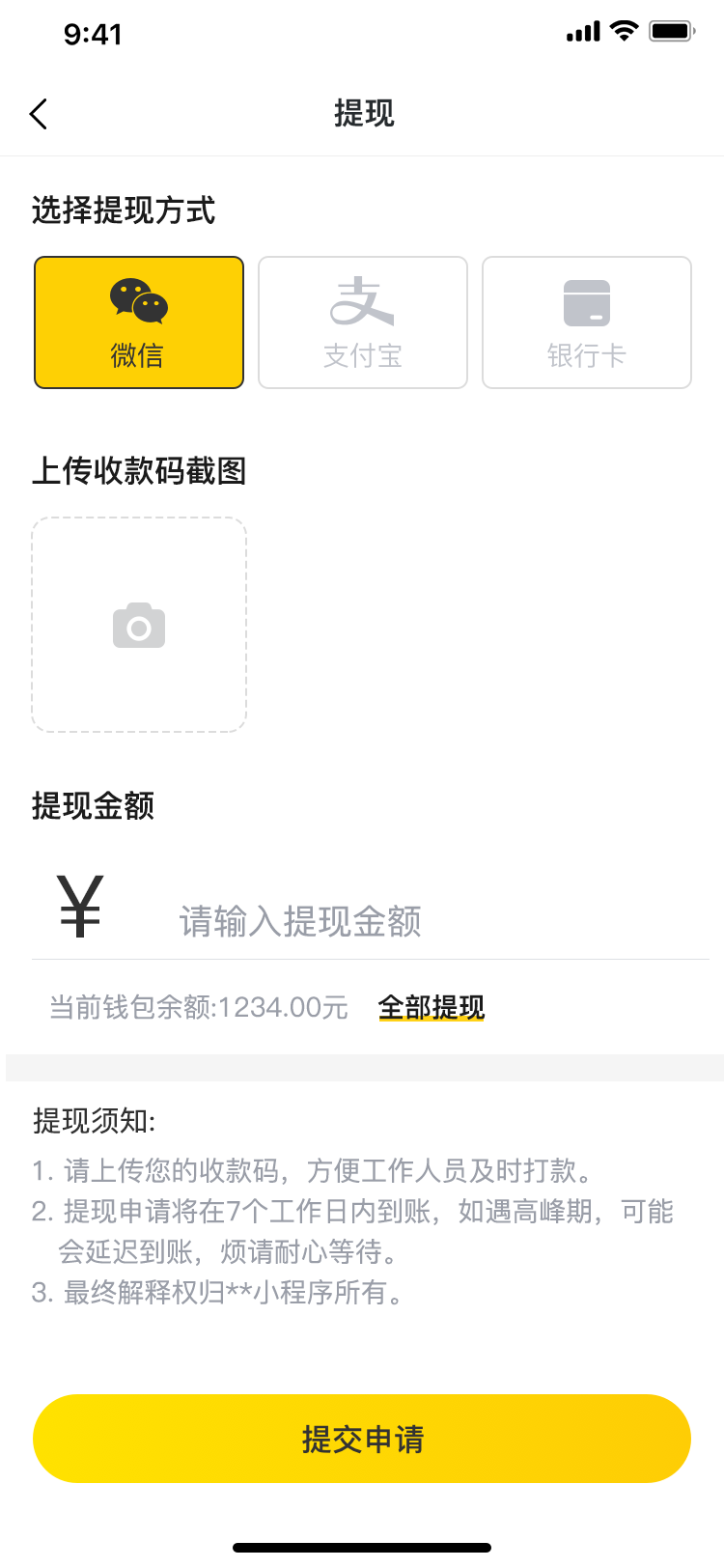Select 微信 as withdrawal method
Image resolution: width=724 pixels, height=1568 pixels.
pyautogui.click(x=139, y=322)
